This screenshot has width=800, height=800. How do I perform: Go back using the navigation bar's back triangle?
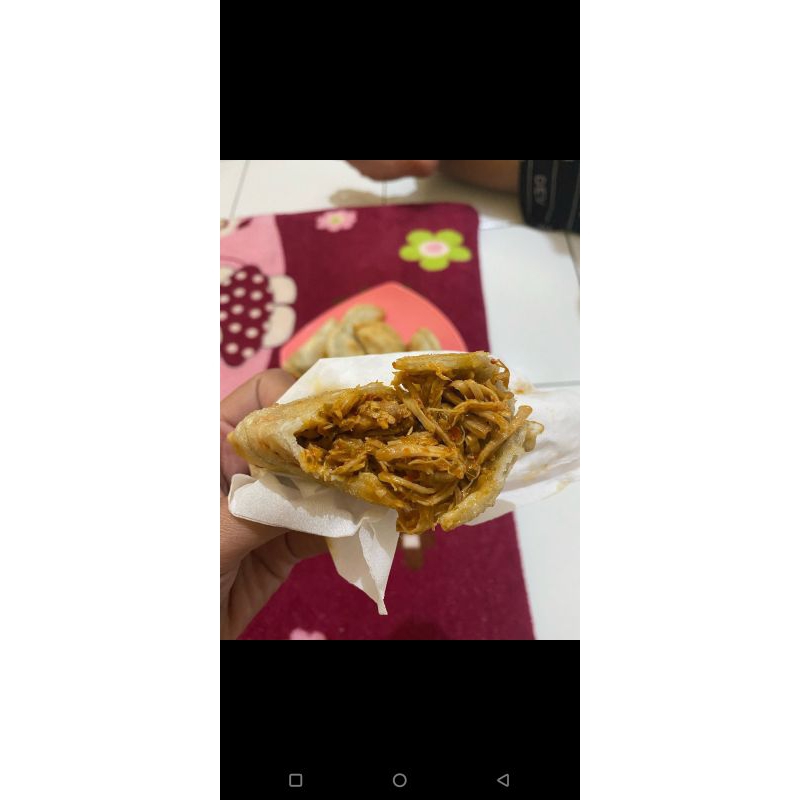tap(503, 780)
